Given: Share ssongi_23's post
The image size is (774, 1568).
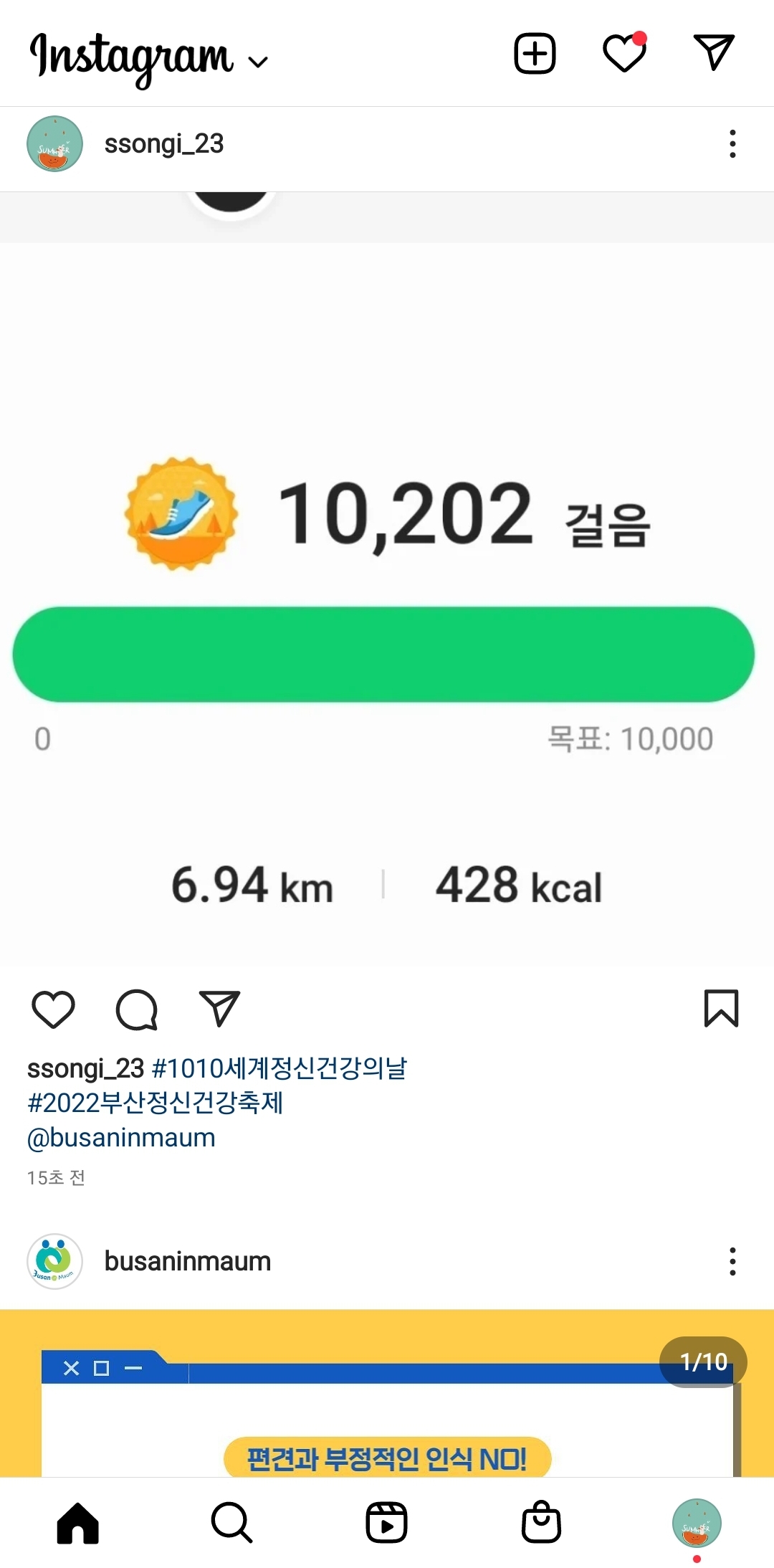Looking at the screenshot, I should (219, 1009).
